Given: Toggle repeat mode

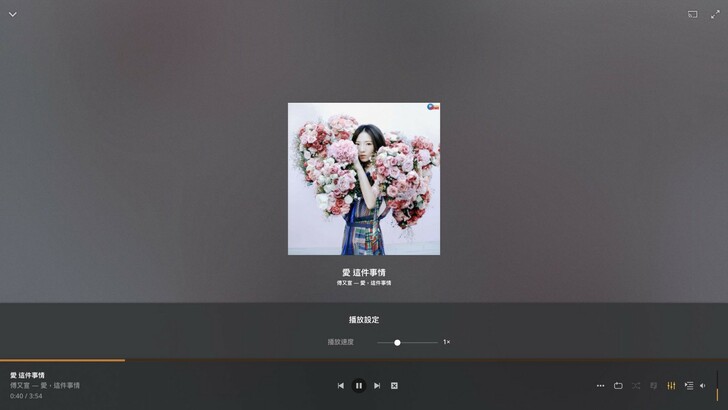Looking at the screenshot, I should tap(618, 385).
